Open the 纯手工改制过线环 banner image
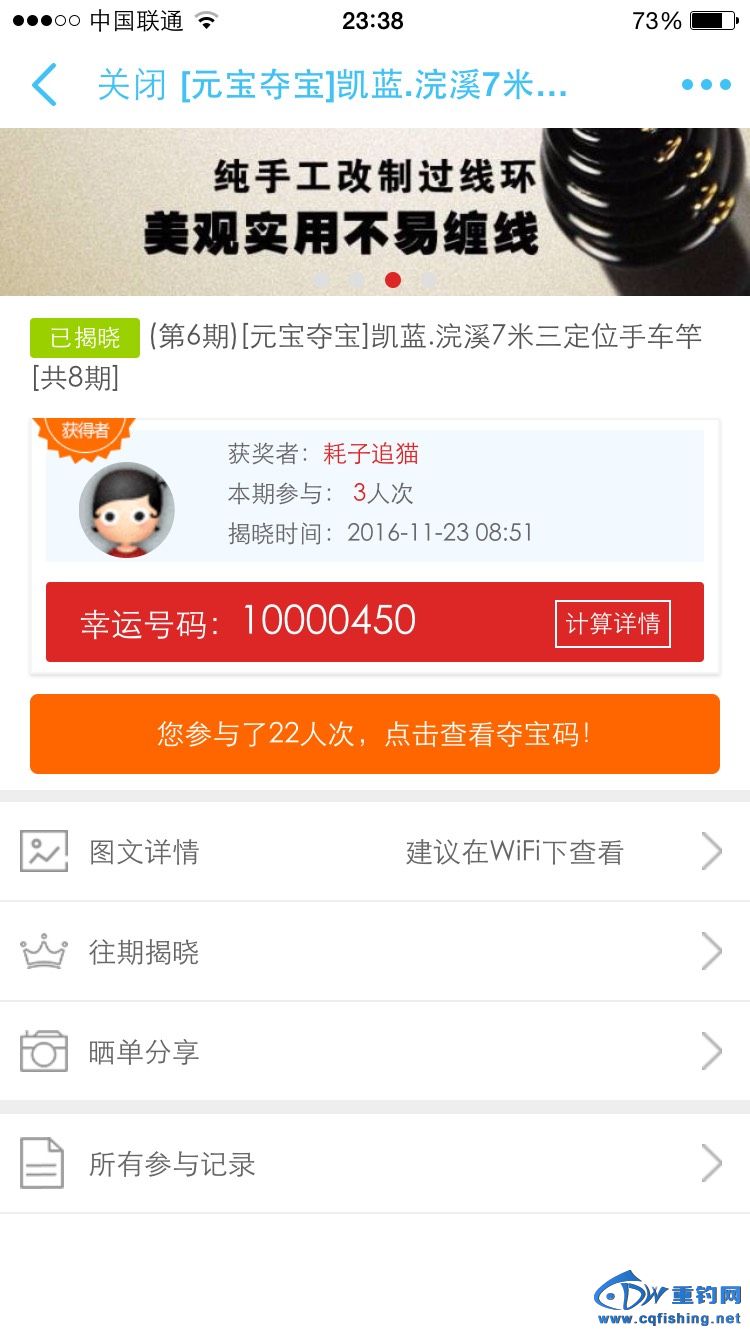This screenshot has height=1334, width=750. click(x=375, y=211)
